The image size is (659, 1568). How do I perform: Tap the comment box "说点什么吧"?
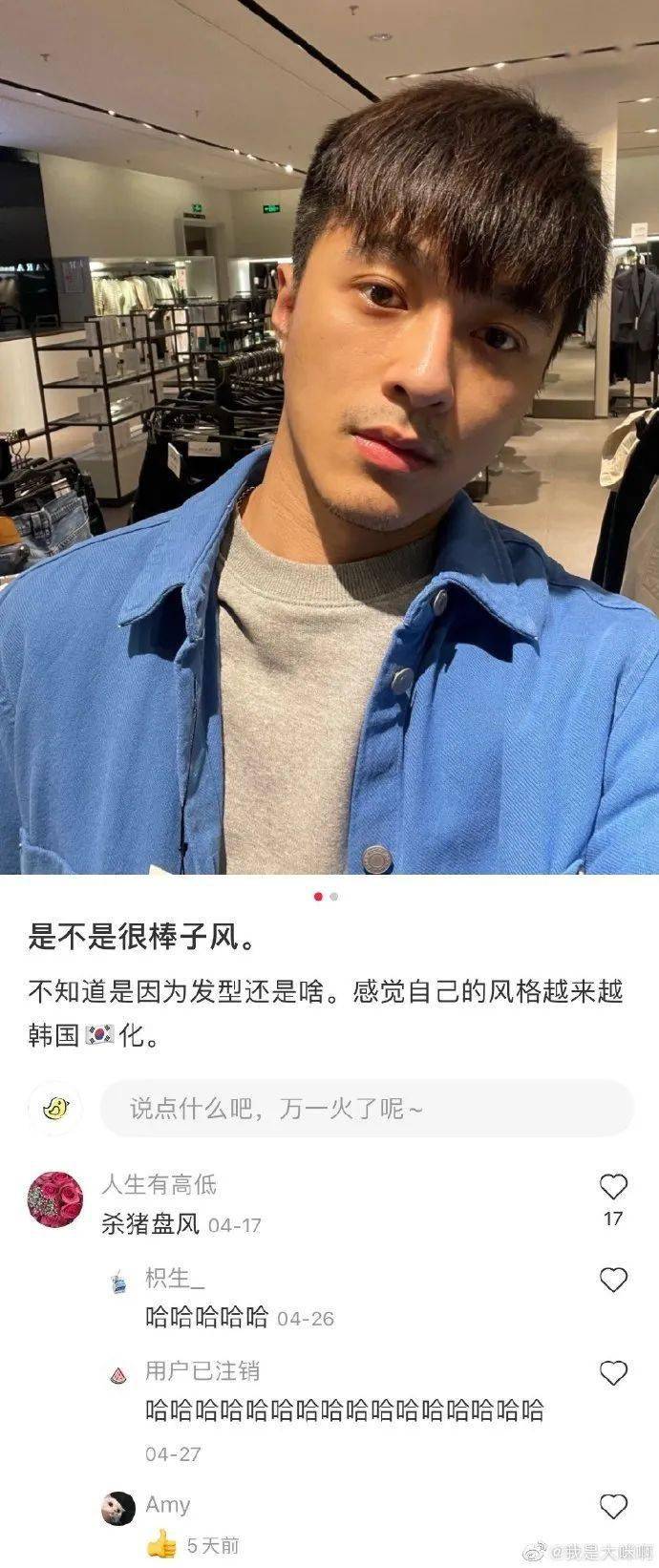pos(367,1109)
